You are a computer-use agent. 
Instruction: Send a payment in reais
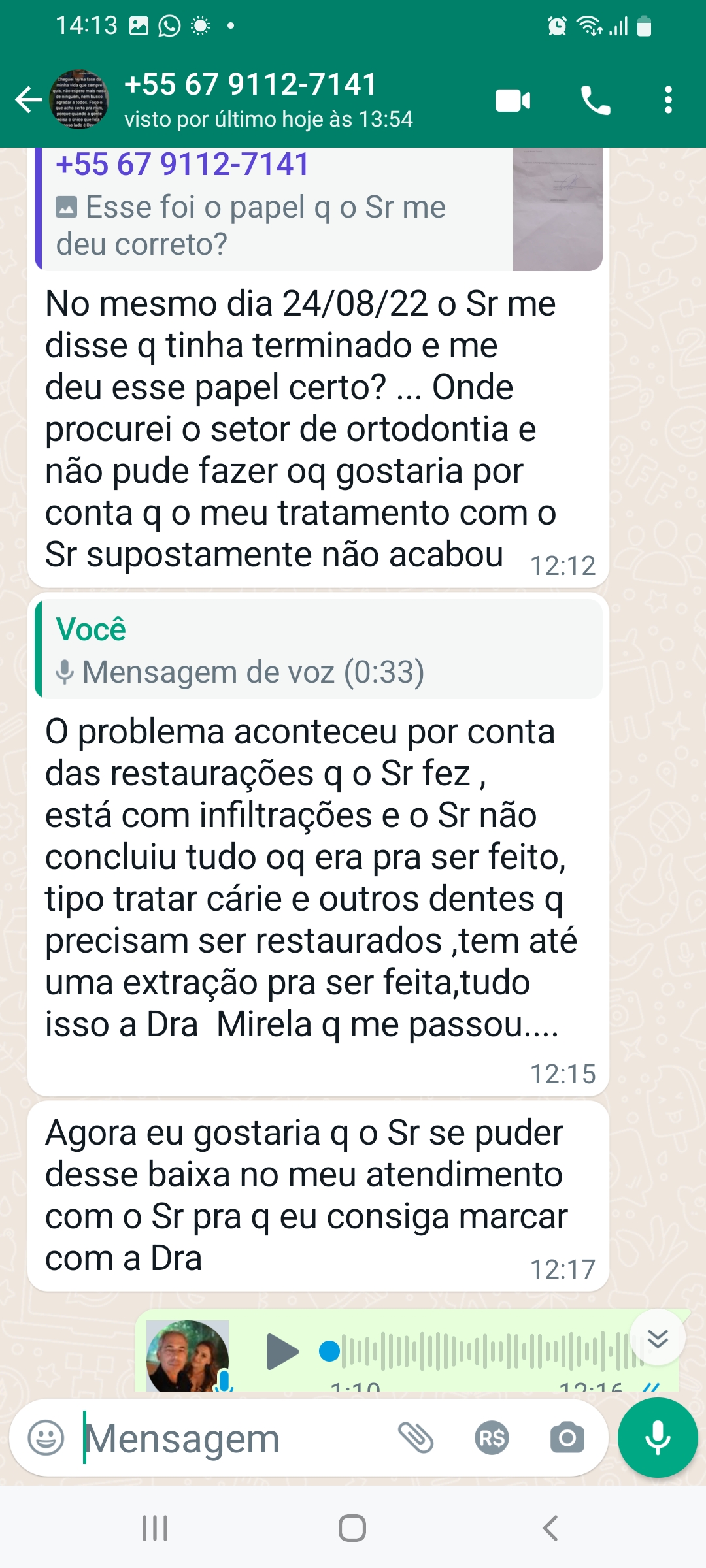[492, 1438]
